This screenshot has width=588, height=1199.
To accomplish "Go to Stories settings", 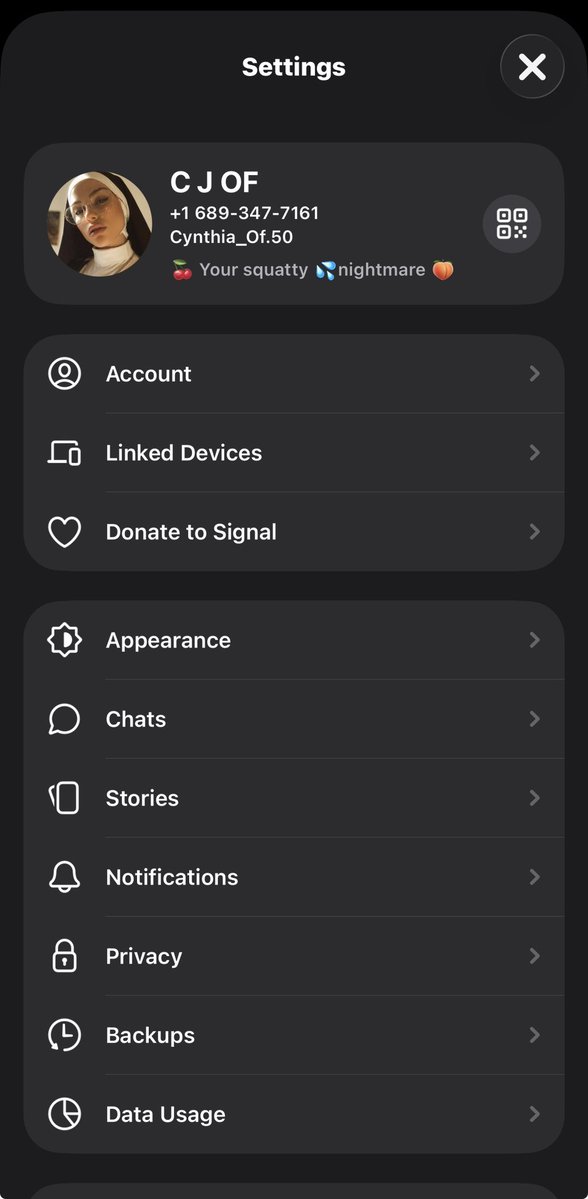I will [x=294, y=798].
